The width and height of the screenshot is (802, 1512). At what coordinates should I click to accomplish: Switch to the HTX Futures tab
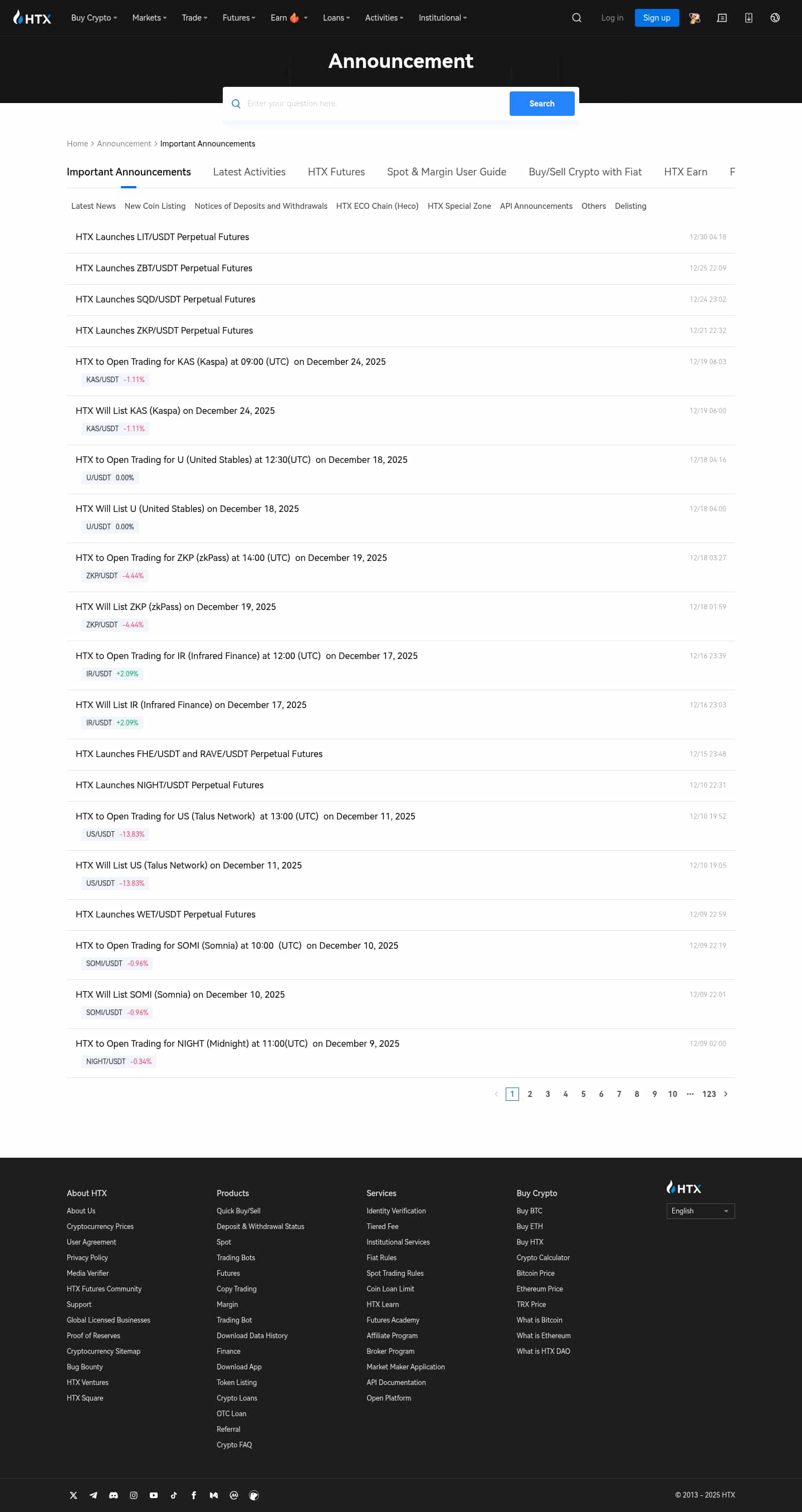336,172
